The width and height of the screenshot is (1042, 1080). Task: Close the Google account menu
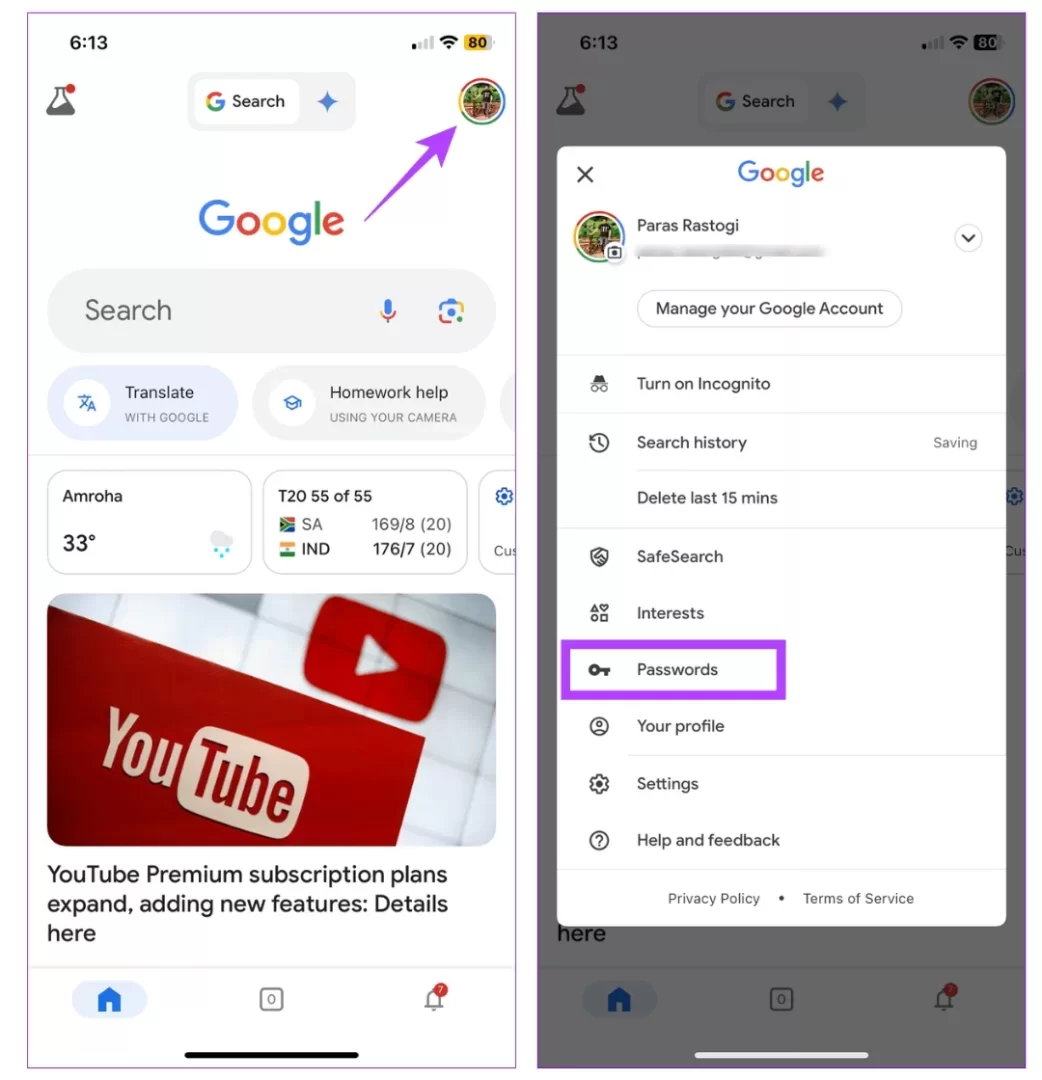point(586,175)
